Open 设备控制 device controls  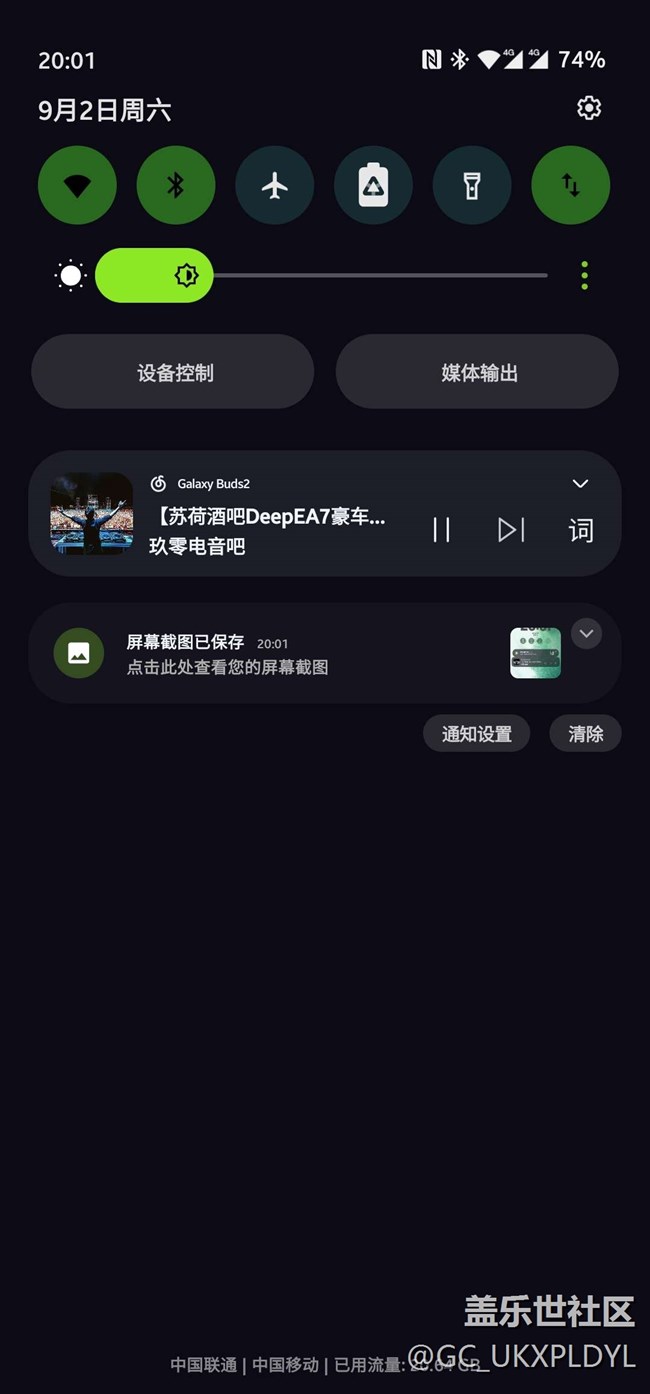coord(174,372)
